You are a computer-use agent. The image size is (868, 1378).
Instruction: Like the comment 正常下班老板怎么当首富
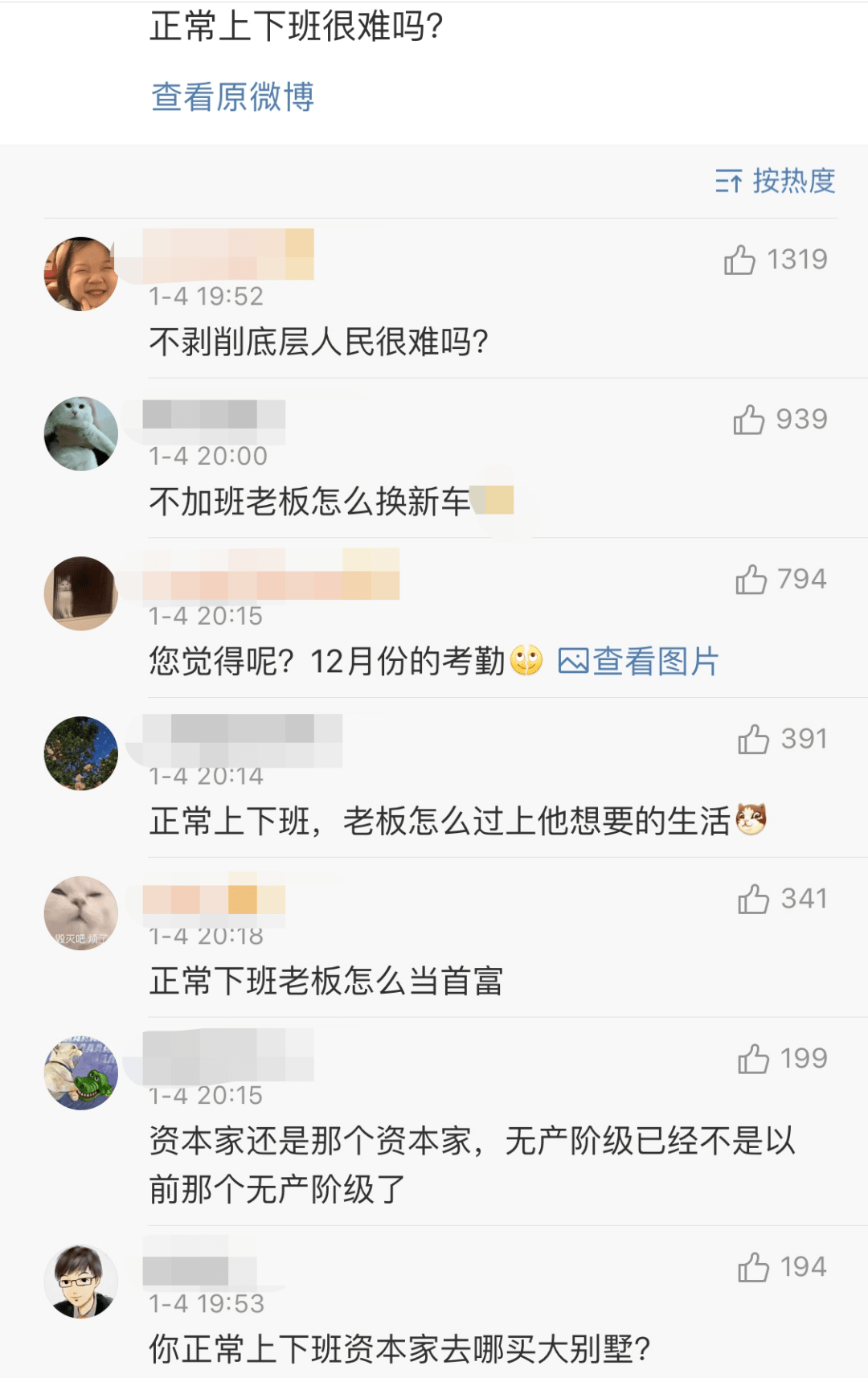pos(753,899)
